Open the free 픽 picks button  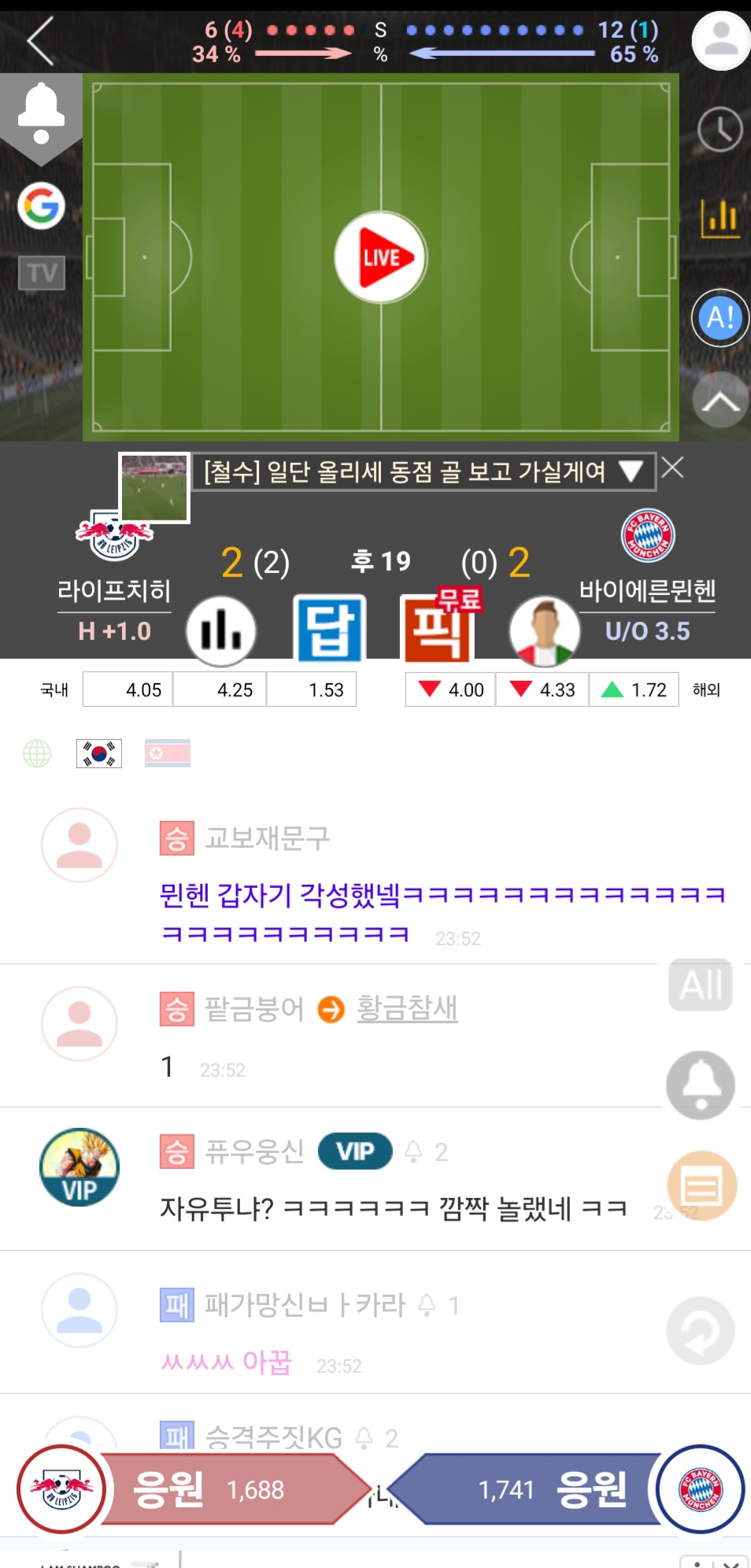438,628
